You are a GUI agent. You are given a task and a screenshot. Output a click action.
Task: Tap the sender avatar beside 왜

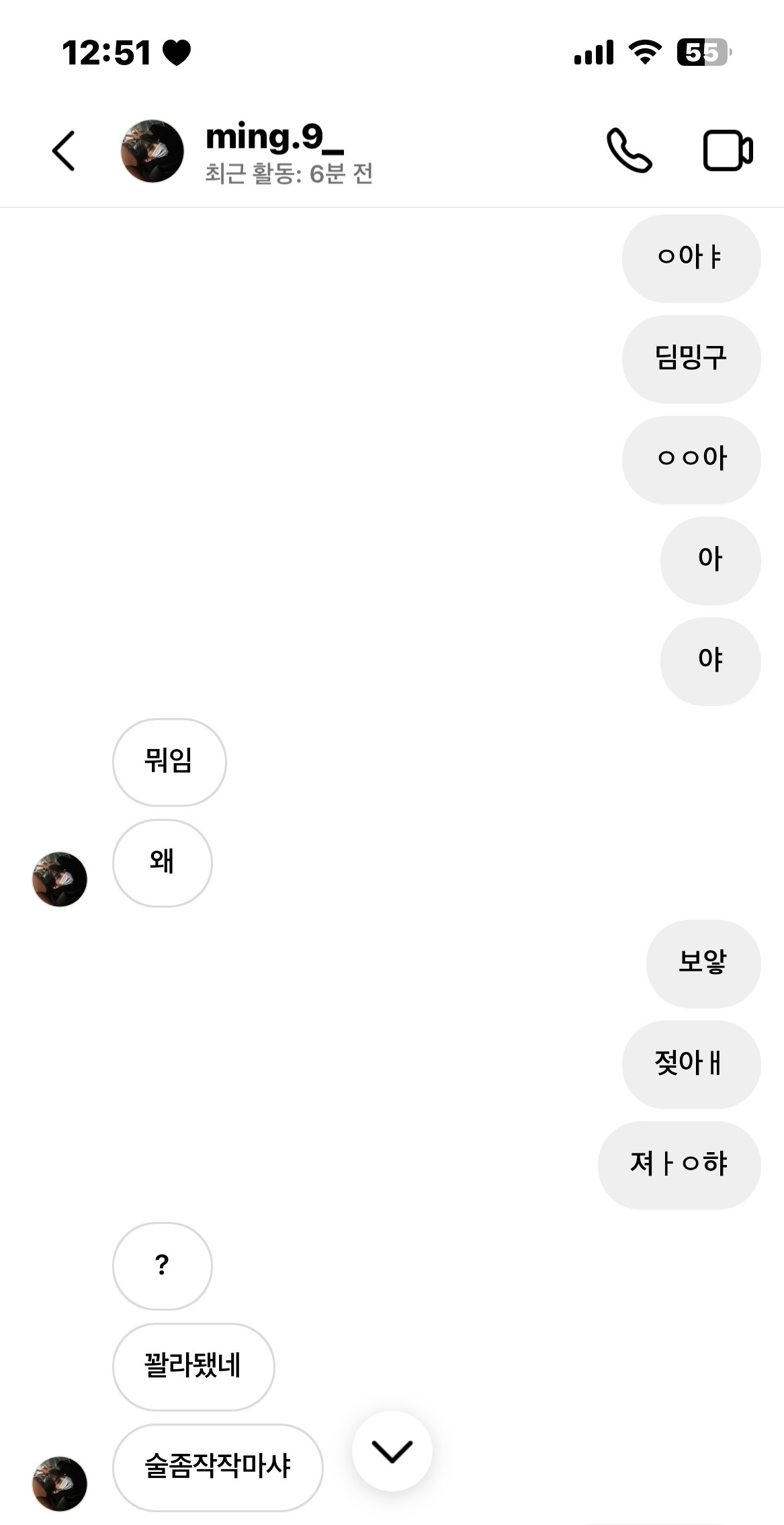pos(60,879)
